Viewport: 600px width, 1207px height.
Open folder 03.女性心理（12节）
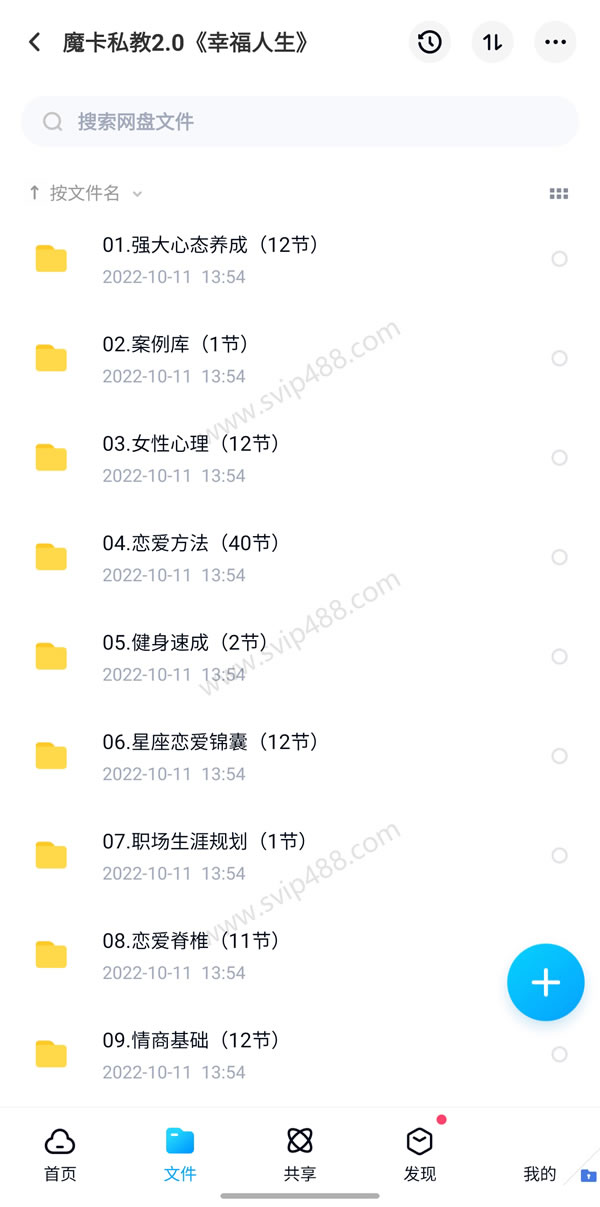(x=300, y=457)
